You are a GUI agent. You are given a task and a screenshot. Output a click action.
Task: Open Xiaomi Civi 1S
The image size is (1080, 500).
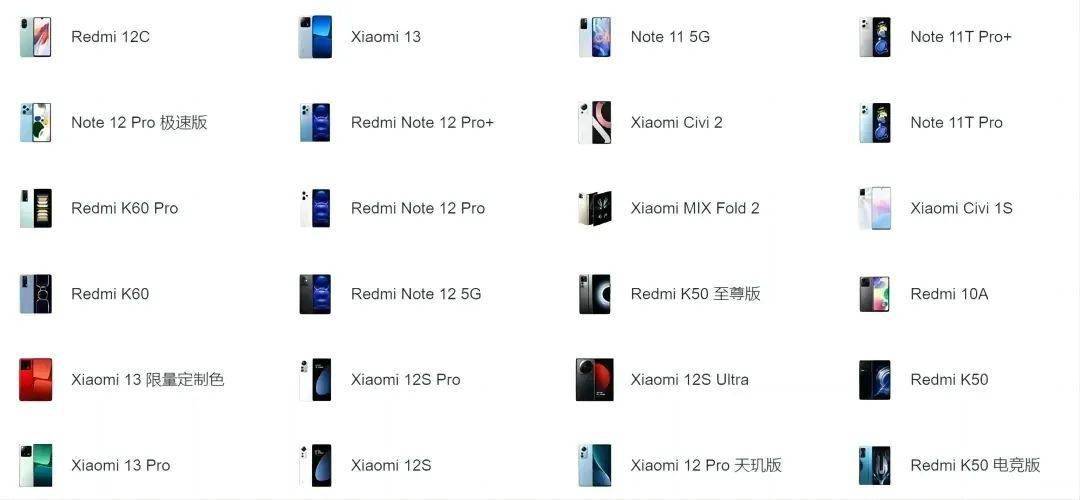click(960, 209)
